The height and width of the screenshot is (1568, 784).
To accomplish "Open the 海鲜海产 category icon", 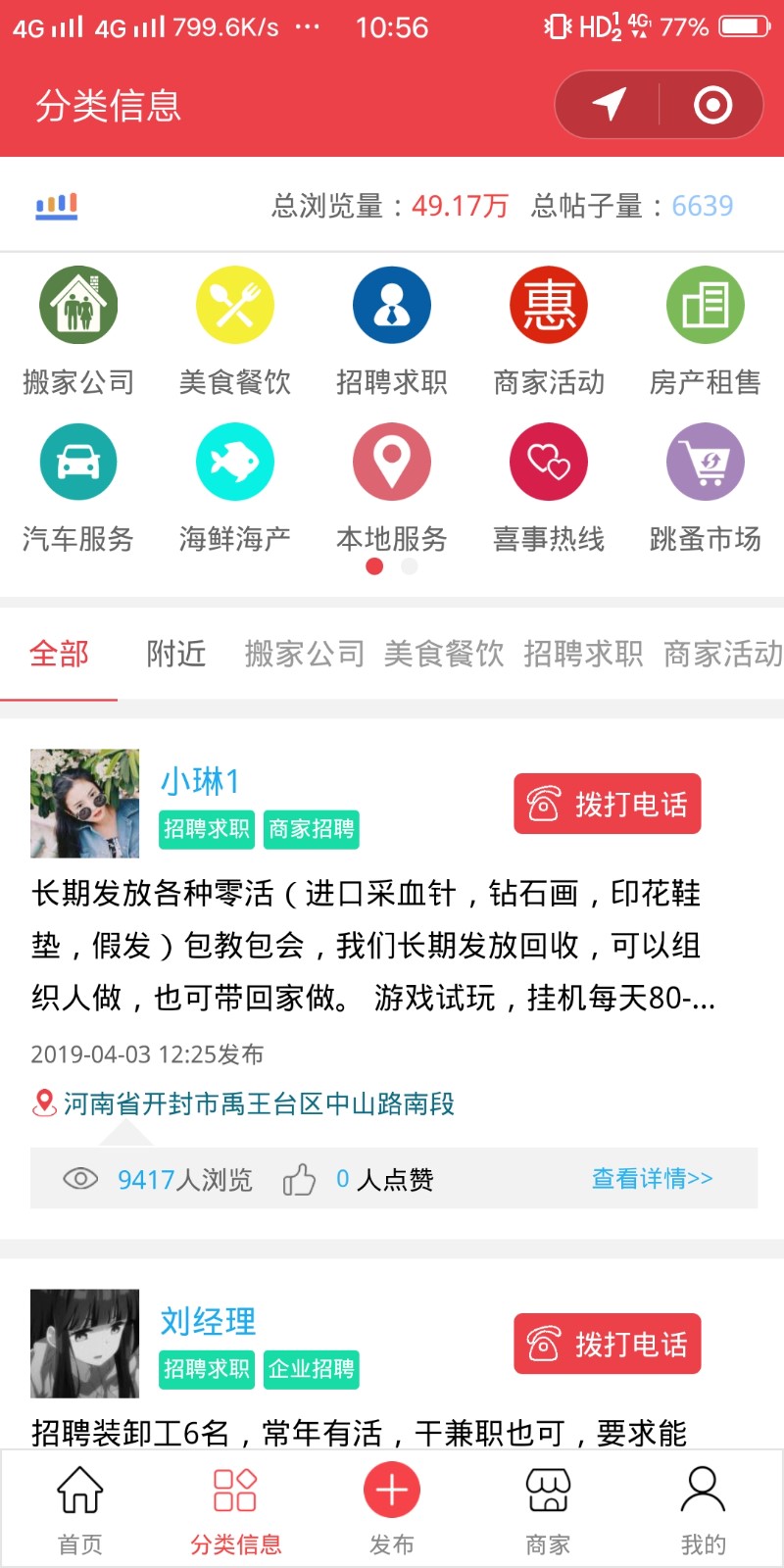I will (235, 463).
